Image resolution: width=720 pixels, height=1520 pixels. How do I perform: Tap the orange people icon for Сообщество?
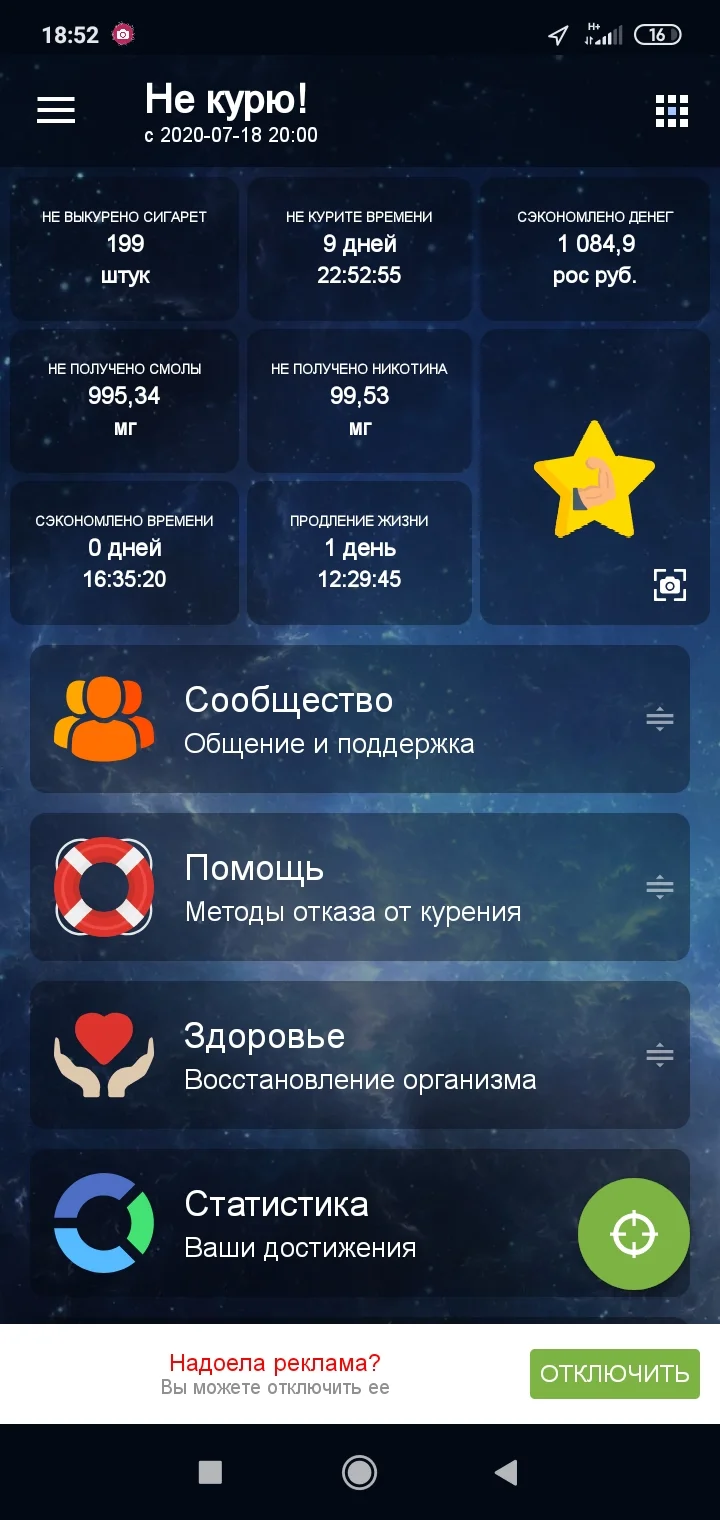tap(104, 718)
